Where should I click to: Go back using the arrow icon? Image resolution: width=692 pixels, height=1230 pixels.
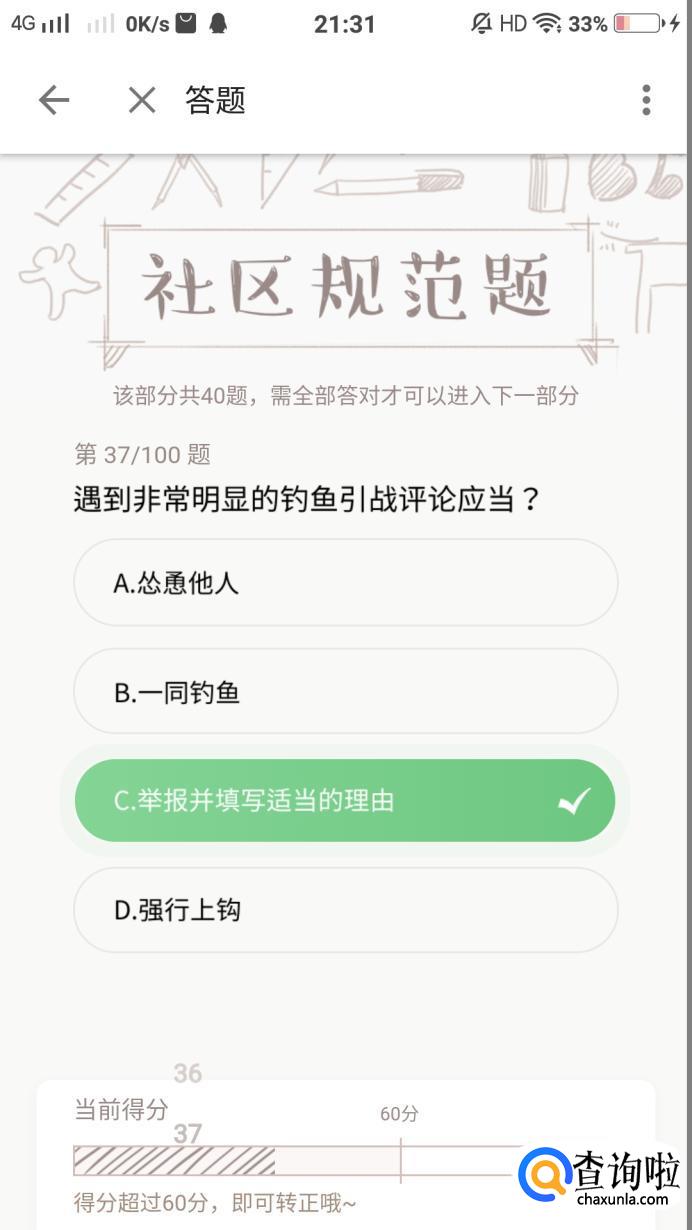54,100
